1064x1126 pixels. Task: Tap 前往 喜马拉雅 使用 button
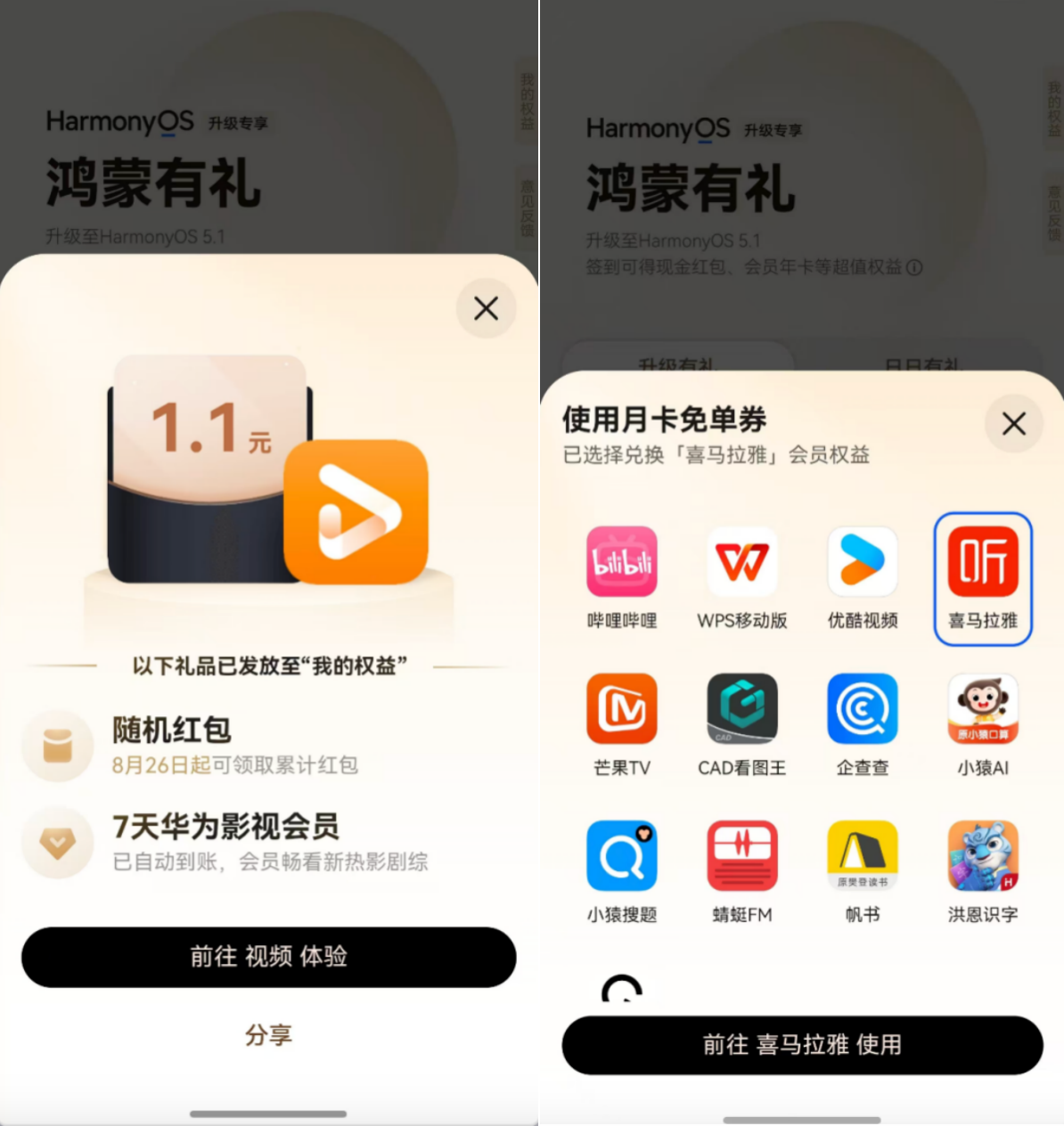802,1045
